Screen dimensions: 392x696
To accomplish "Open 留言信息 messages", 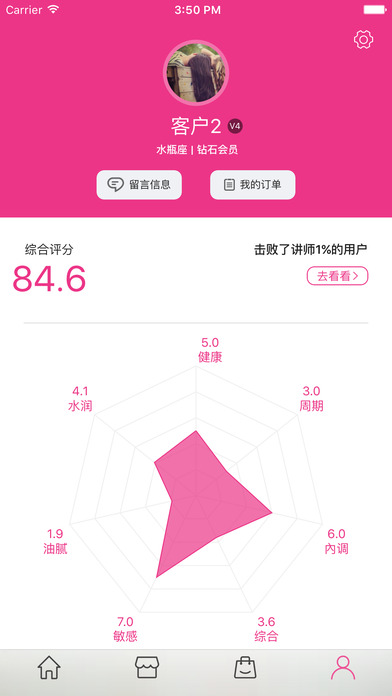I will pyautogui.click(x=139, y=185).
